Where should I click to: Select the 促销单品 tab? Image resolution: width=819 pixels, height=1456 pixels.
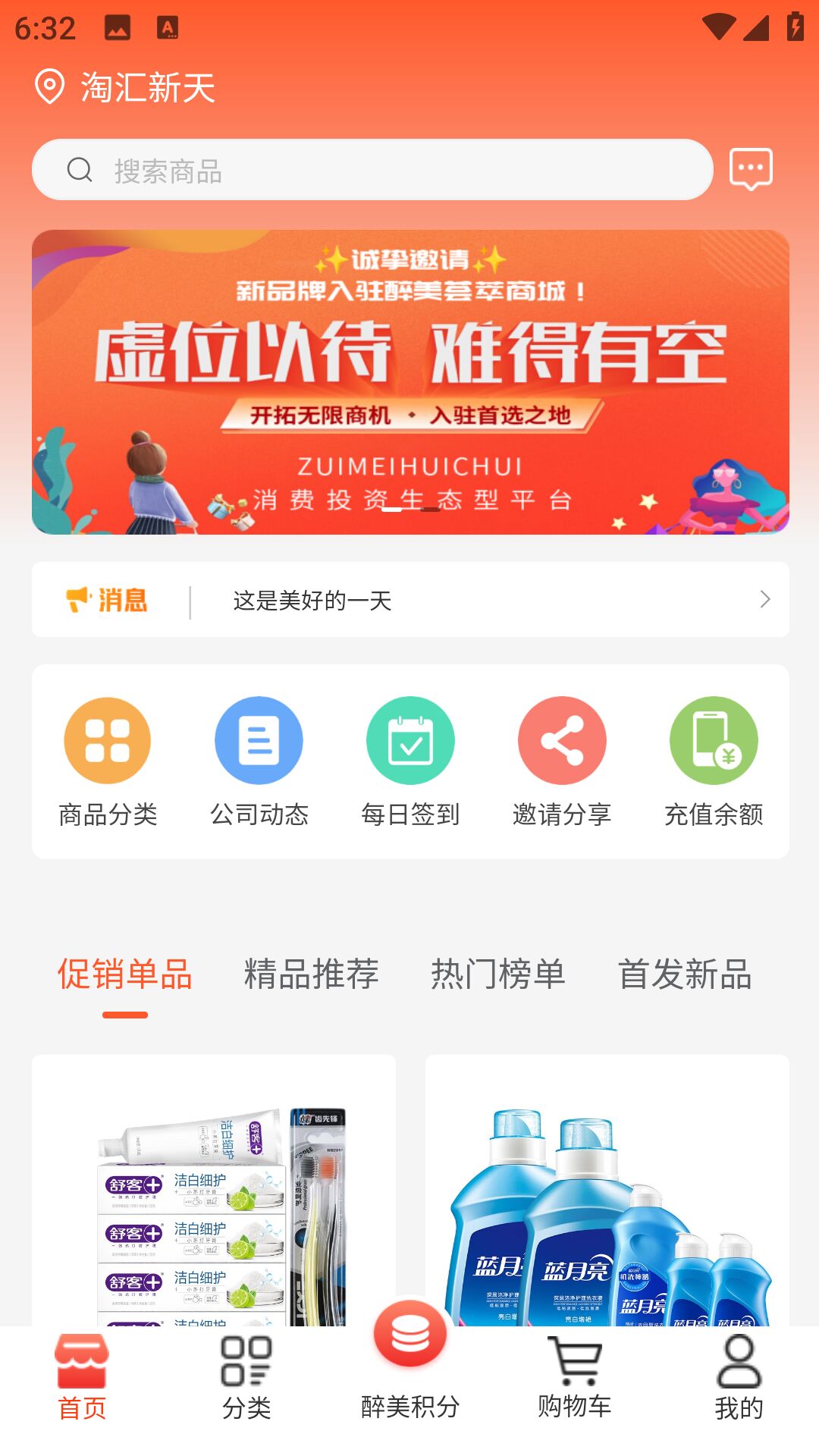point(125,974)
